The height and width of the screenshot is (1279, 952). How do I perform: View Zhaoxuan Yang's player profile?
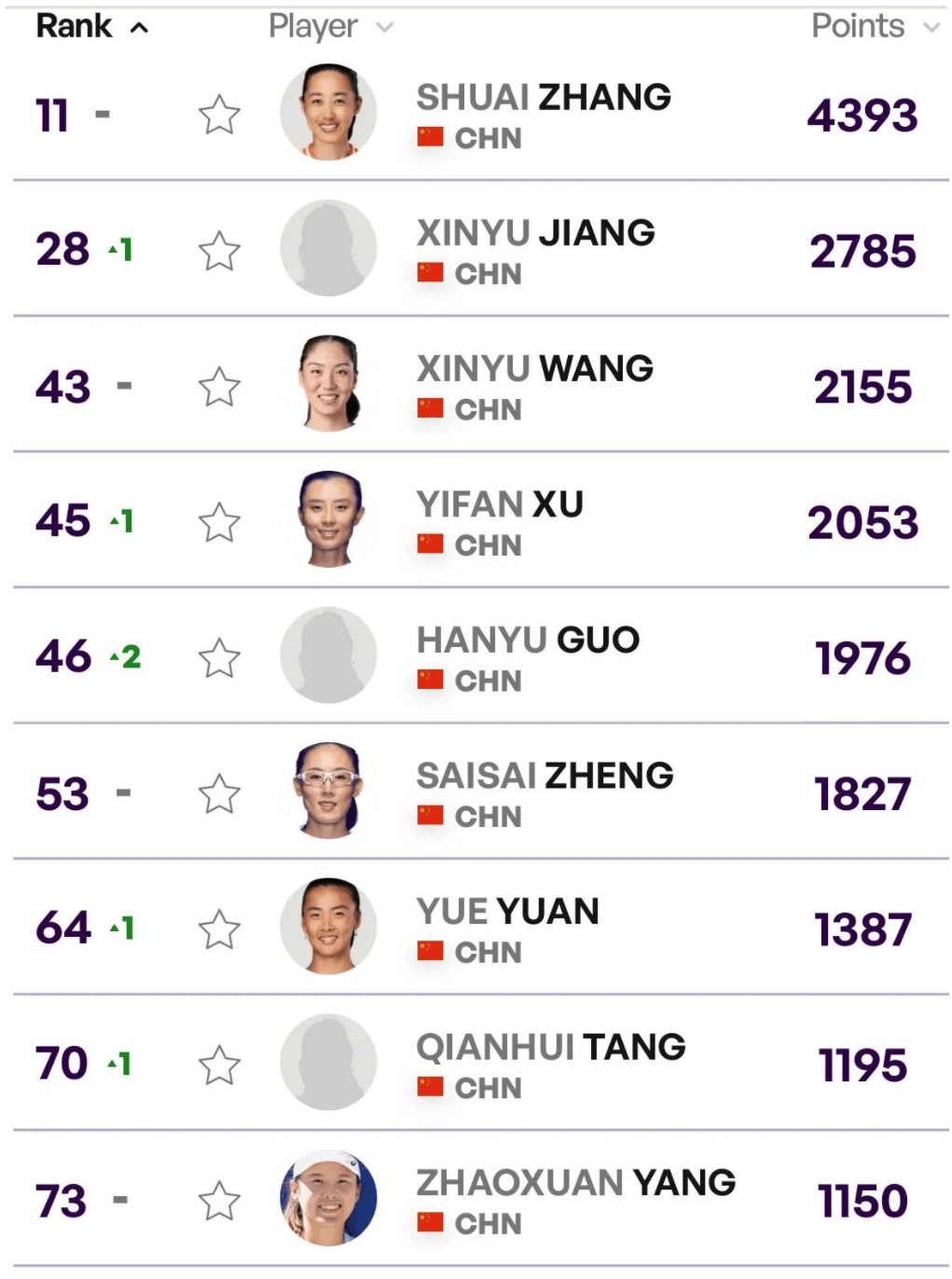pyautogui.click(x=575, y=1182)
